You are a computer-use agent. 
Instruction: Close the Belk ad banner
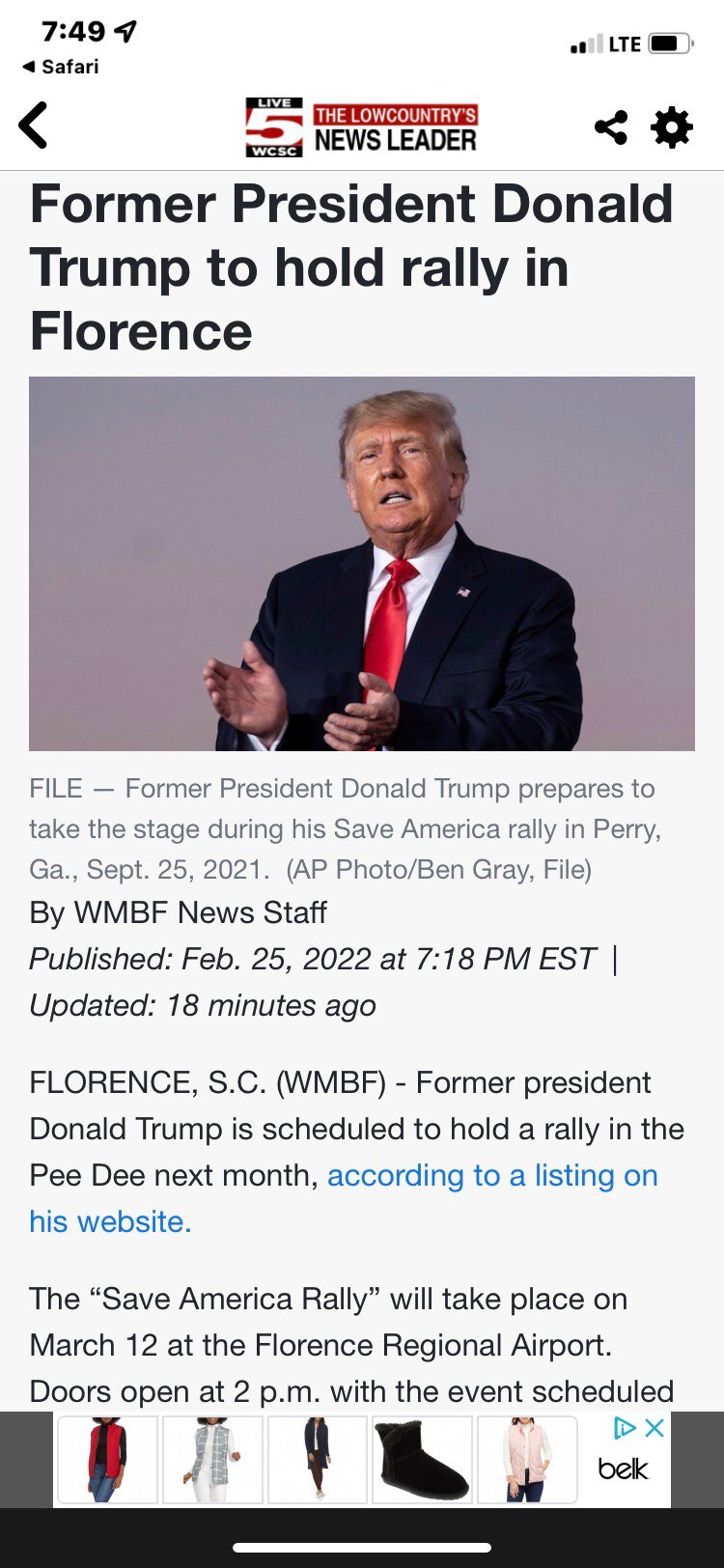[x=654, y=1428]
